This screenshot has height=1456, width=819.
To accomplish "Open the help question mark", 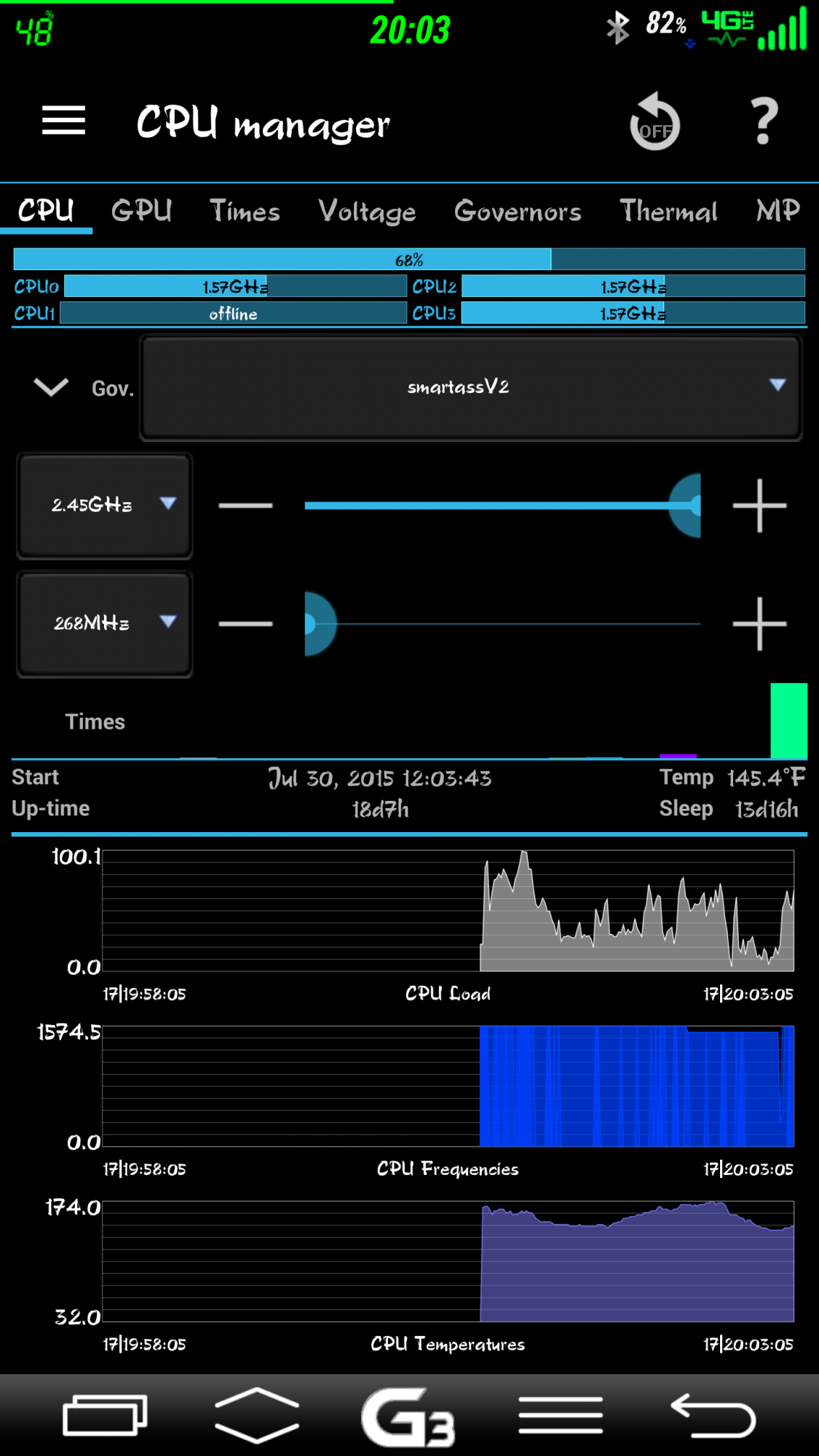I will click(764, 122).
